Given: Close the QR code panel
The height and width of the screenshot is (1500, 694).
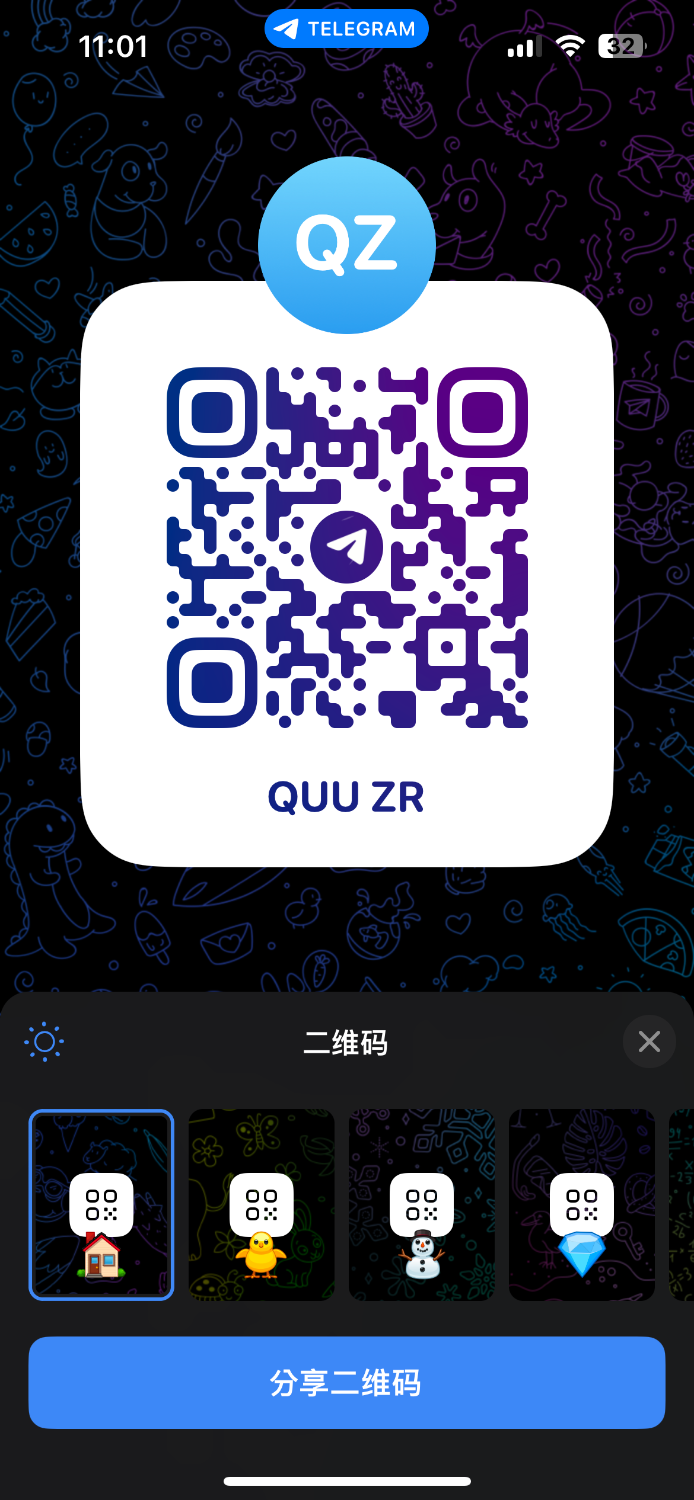Looking at the screenshot, I should pos(649,1042).
